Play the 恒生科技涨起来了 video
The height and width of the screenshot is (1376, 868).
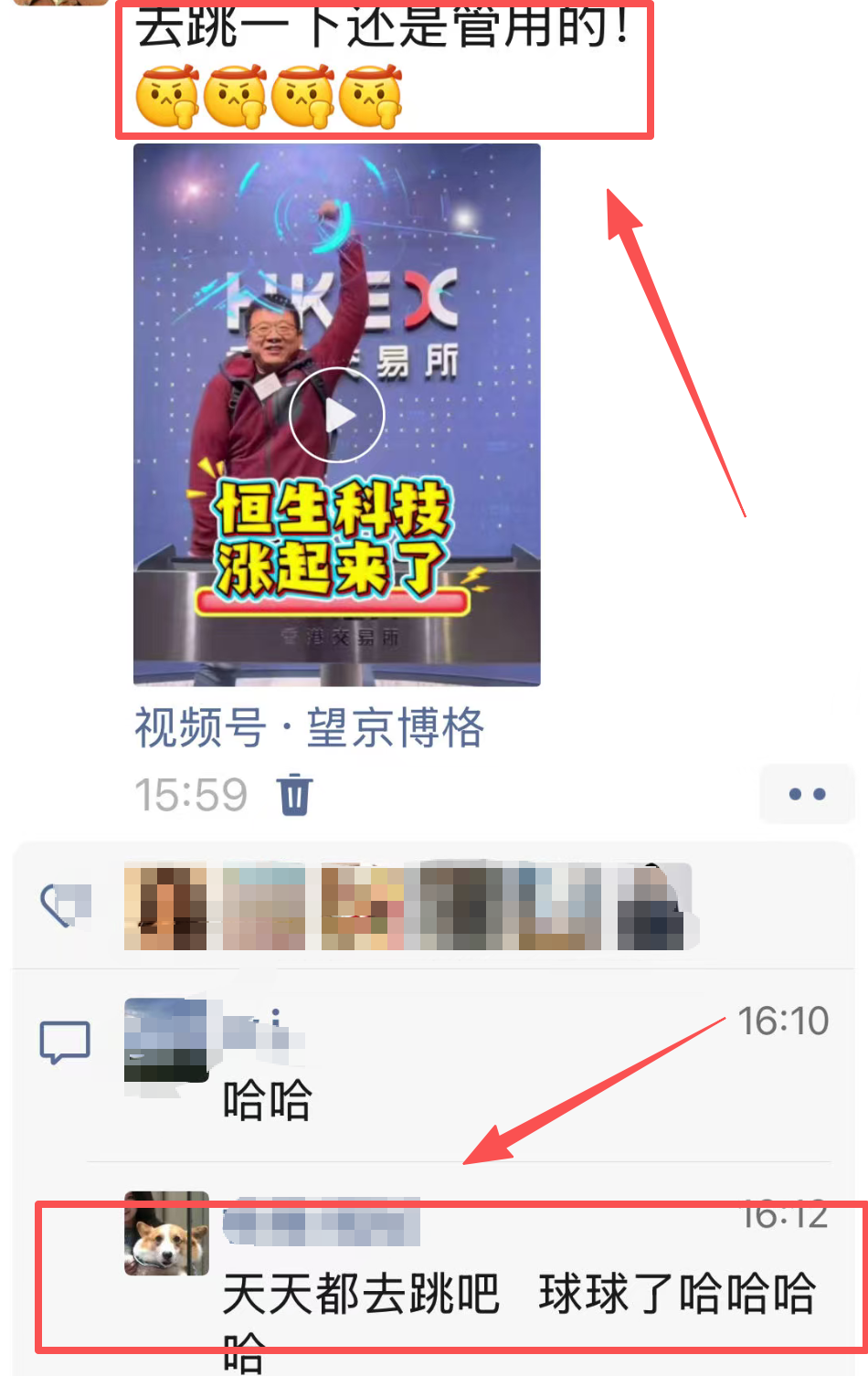[336, 415]
